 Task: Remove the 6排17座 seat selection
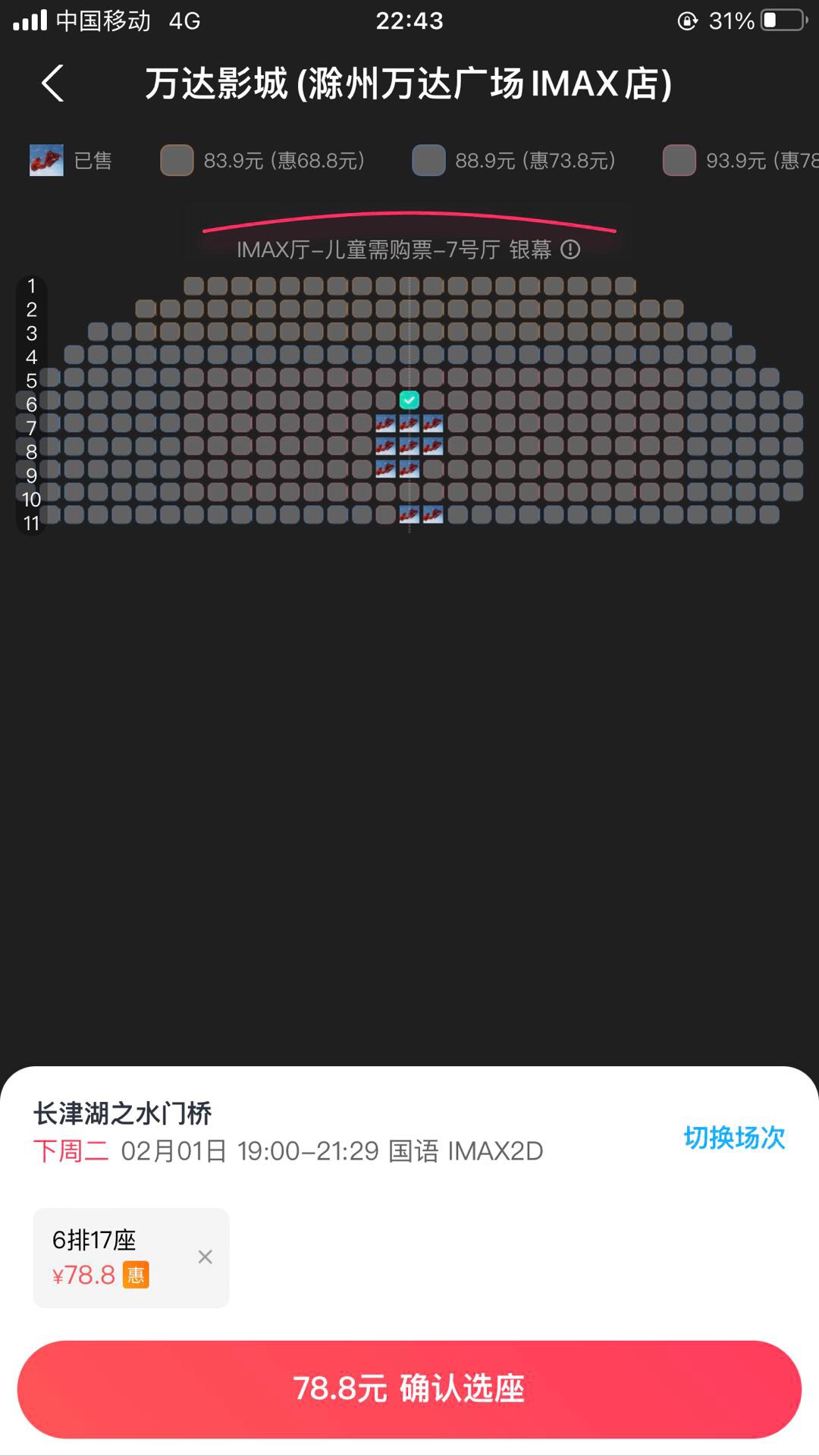coord(205,1257)
